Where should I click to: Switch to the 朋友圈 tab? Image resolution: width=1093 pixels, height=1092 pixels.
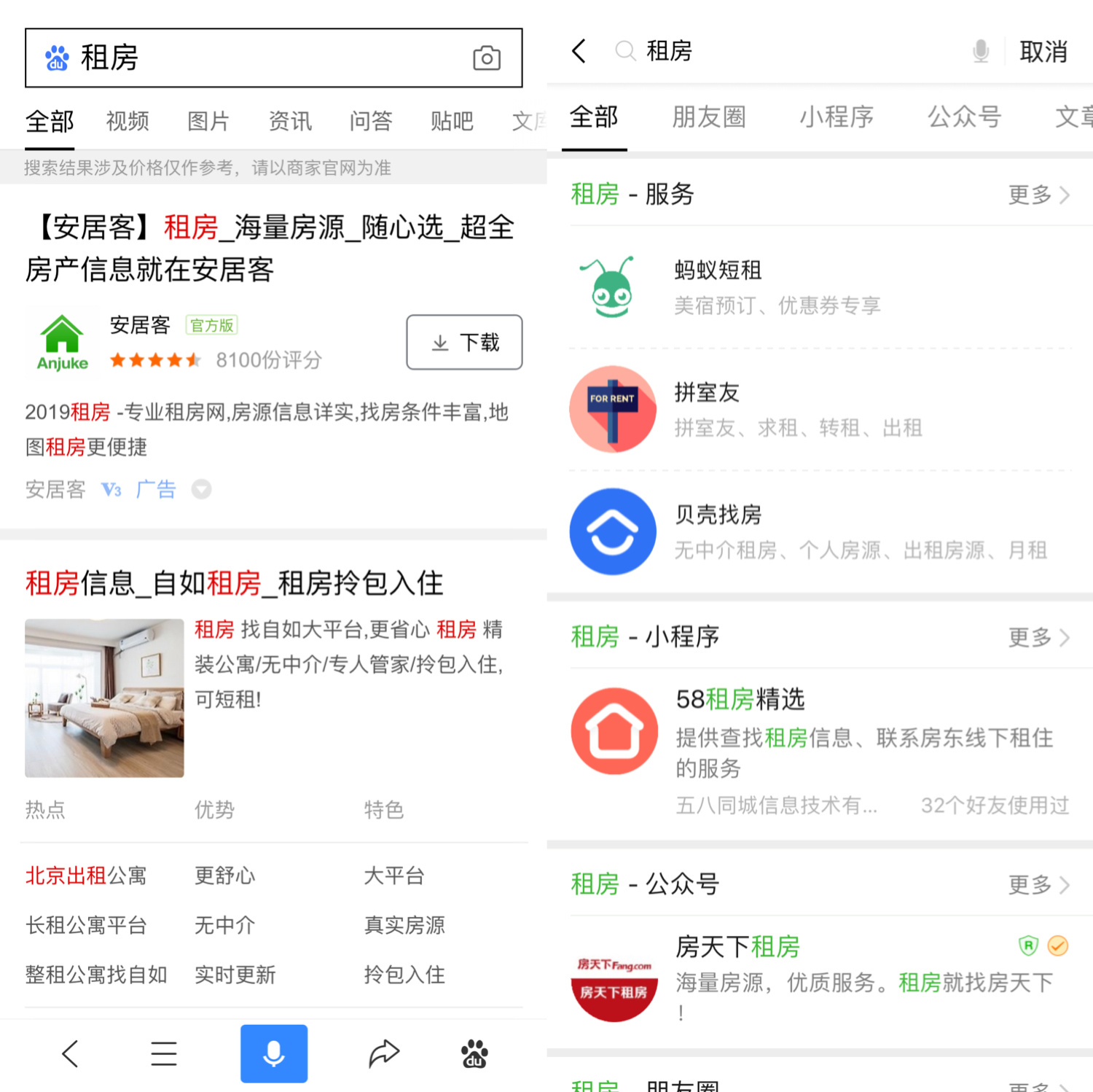708,117
